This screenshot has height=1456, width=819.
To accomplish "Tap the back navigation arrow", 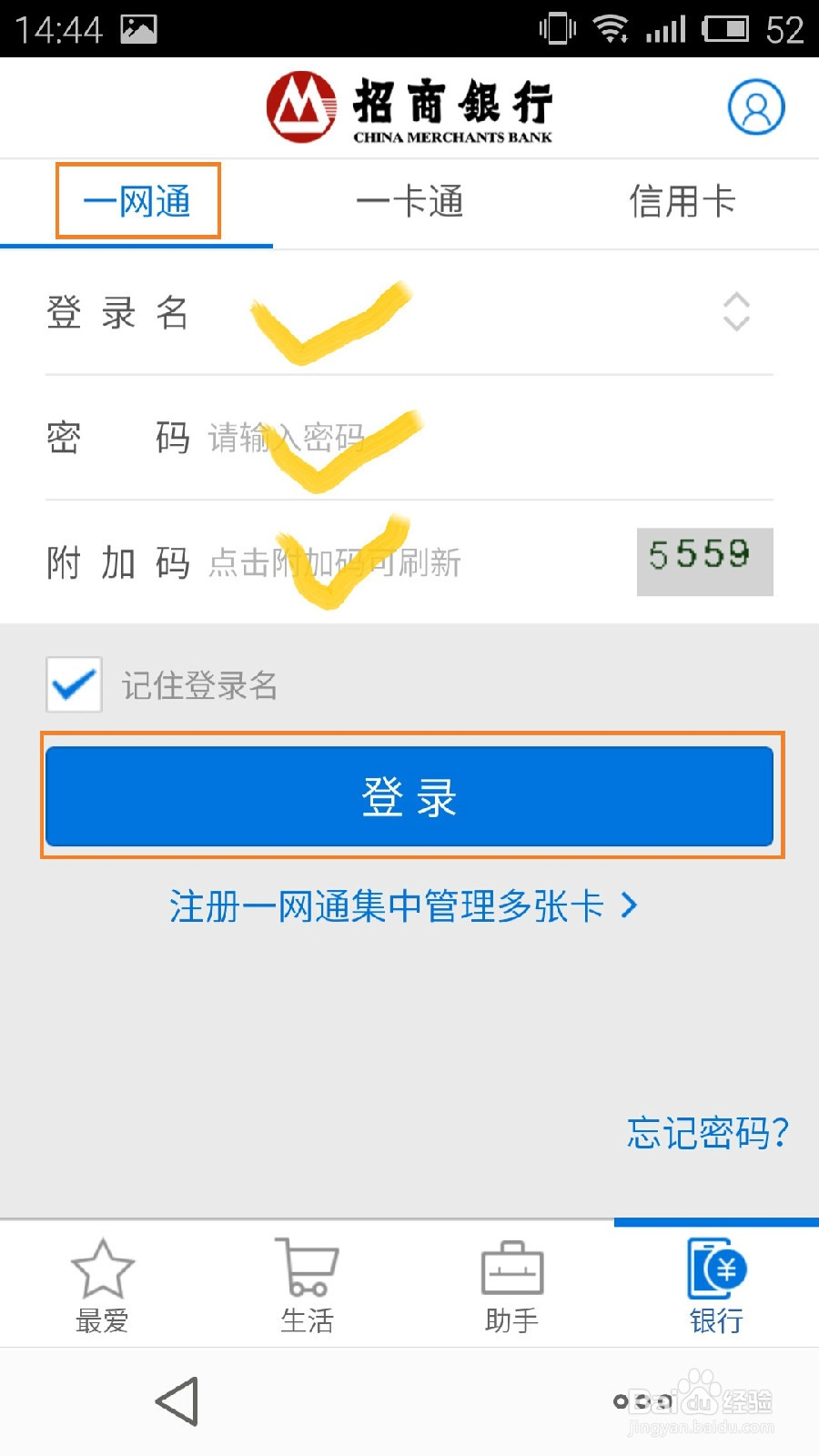I will coord(177,1401).
